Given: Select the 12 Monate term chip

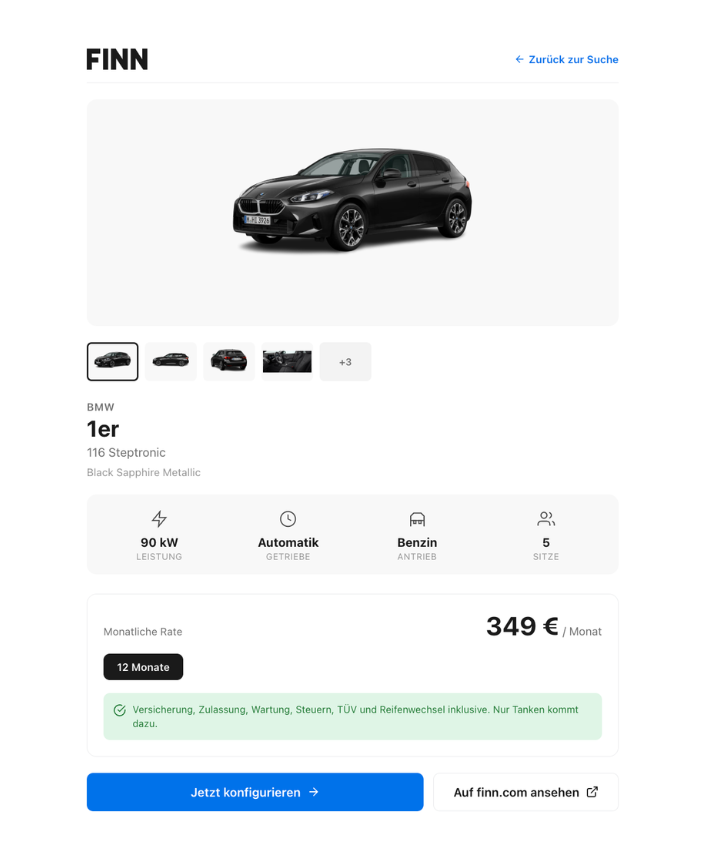Looking at the screenshot, I should [x=143, y=667].
